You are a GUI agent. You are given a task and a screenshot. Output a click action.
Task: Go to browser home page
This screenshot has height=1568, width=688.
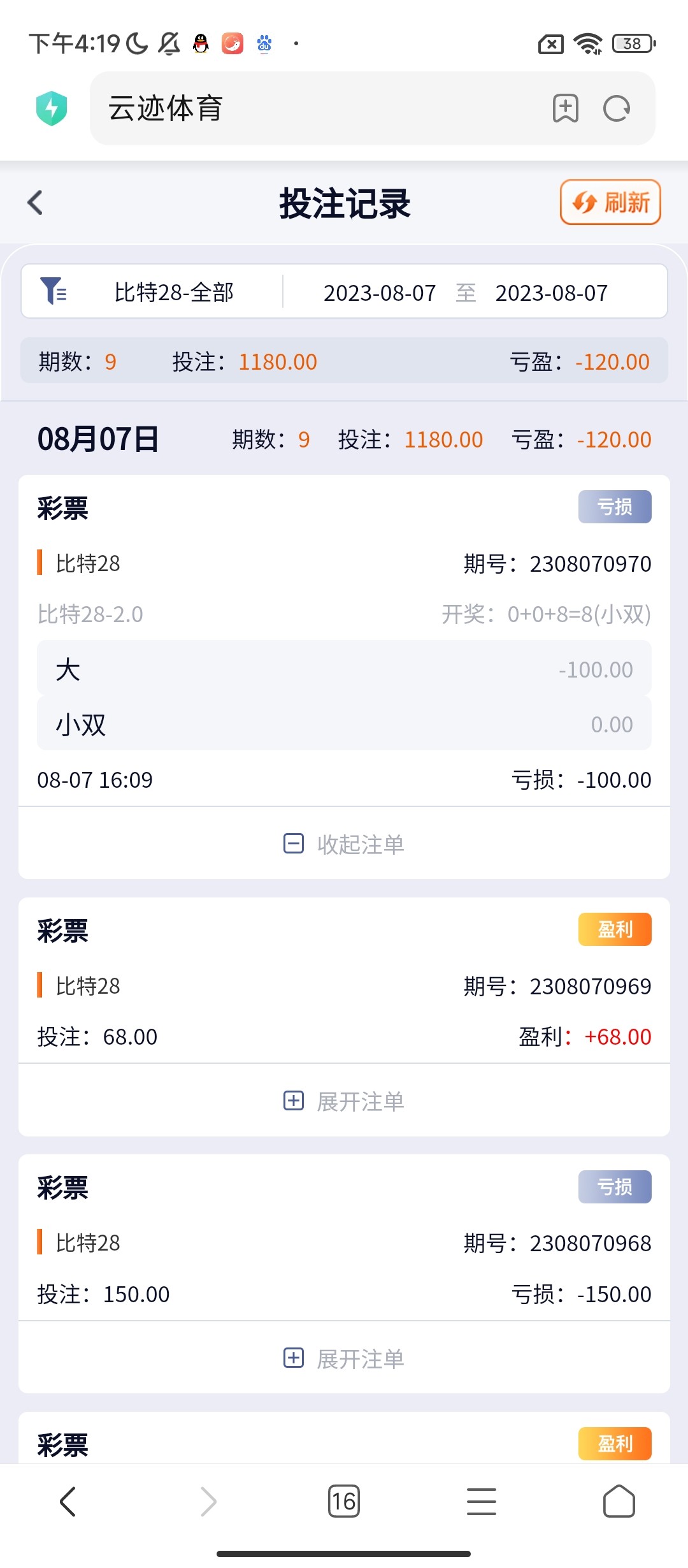[619, 1501]
